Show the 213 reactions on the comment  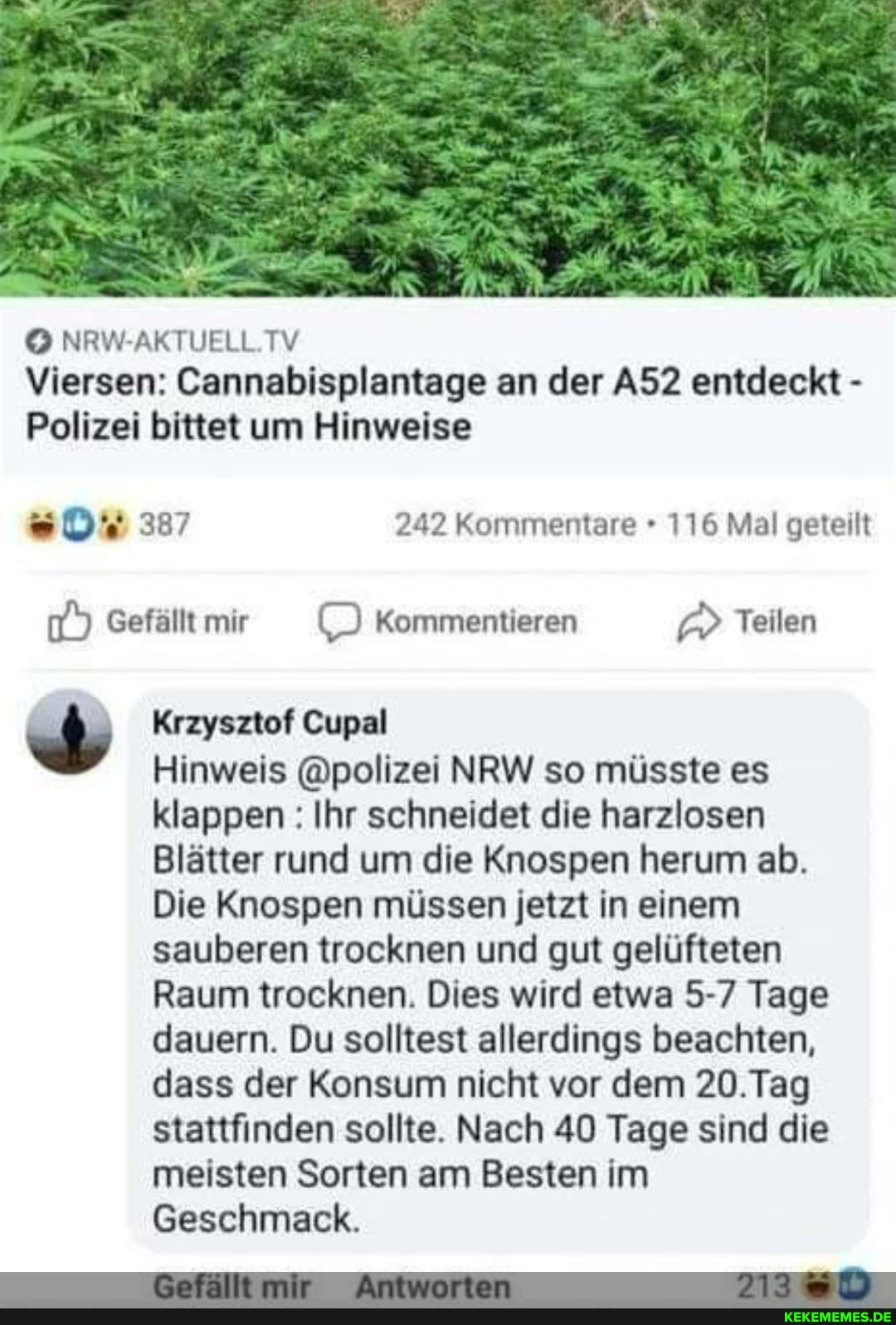pos(801,1286)
